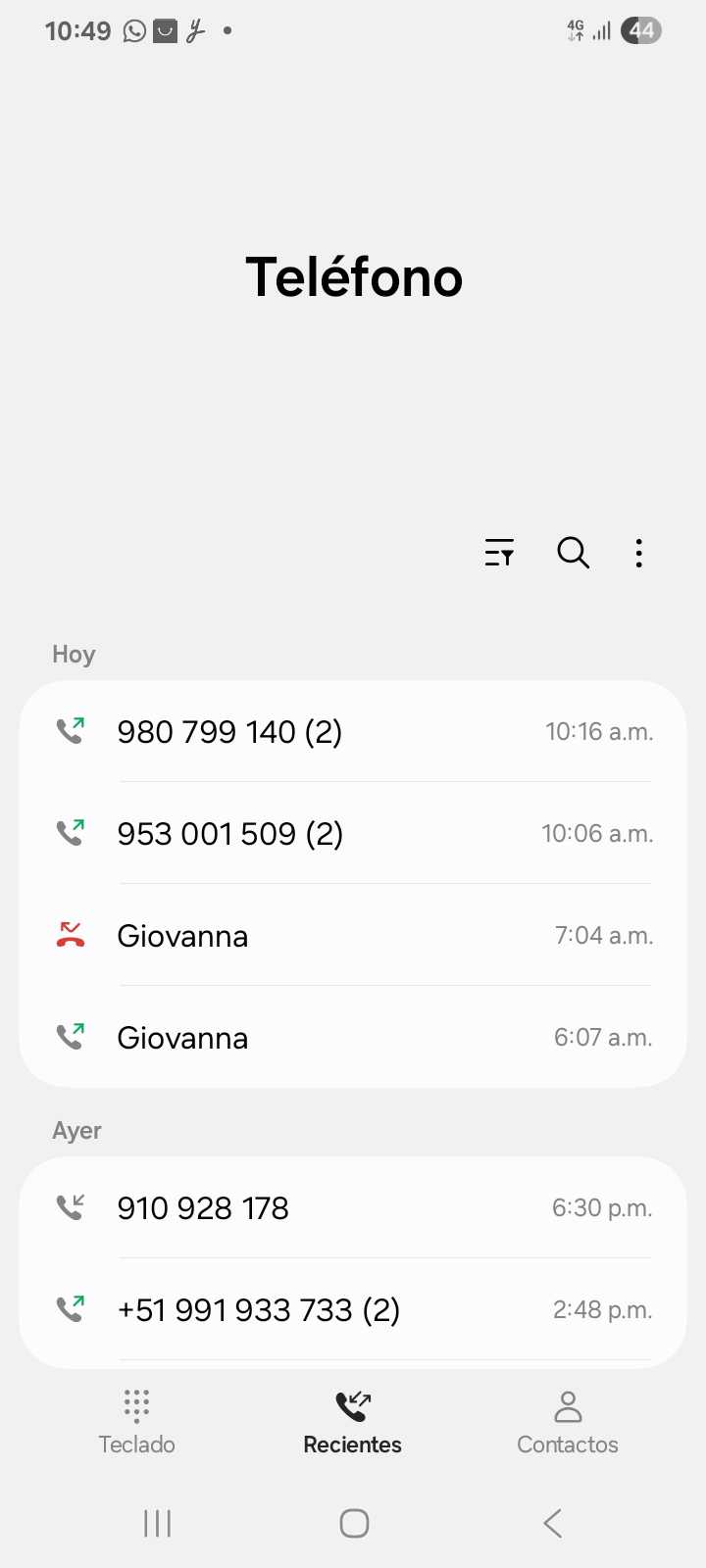Image resolution: width=706 pixels, height=1568 pixels.
Task: Open Giovanna's missed call at 7:04 a.m.
Action: click(x=353, y=936)
